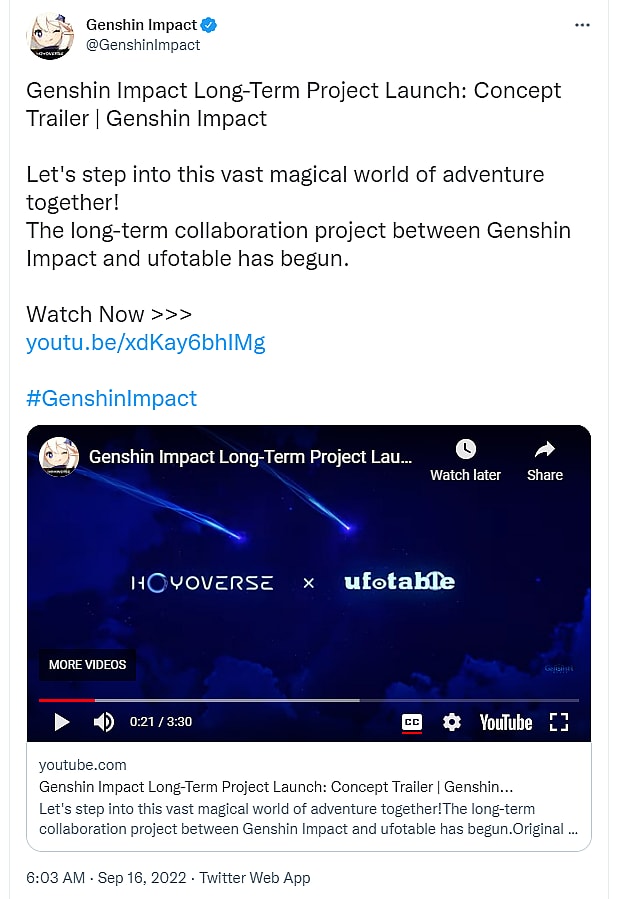Enter fullscreen video mode
Viewport: 623px width, 899px height.
coord(559,722)
